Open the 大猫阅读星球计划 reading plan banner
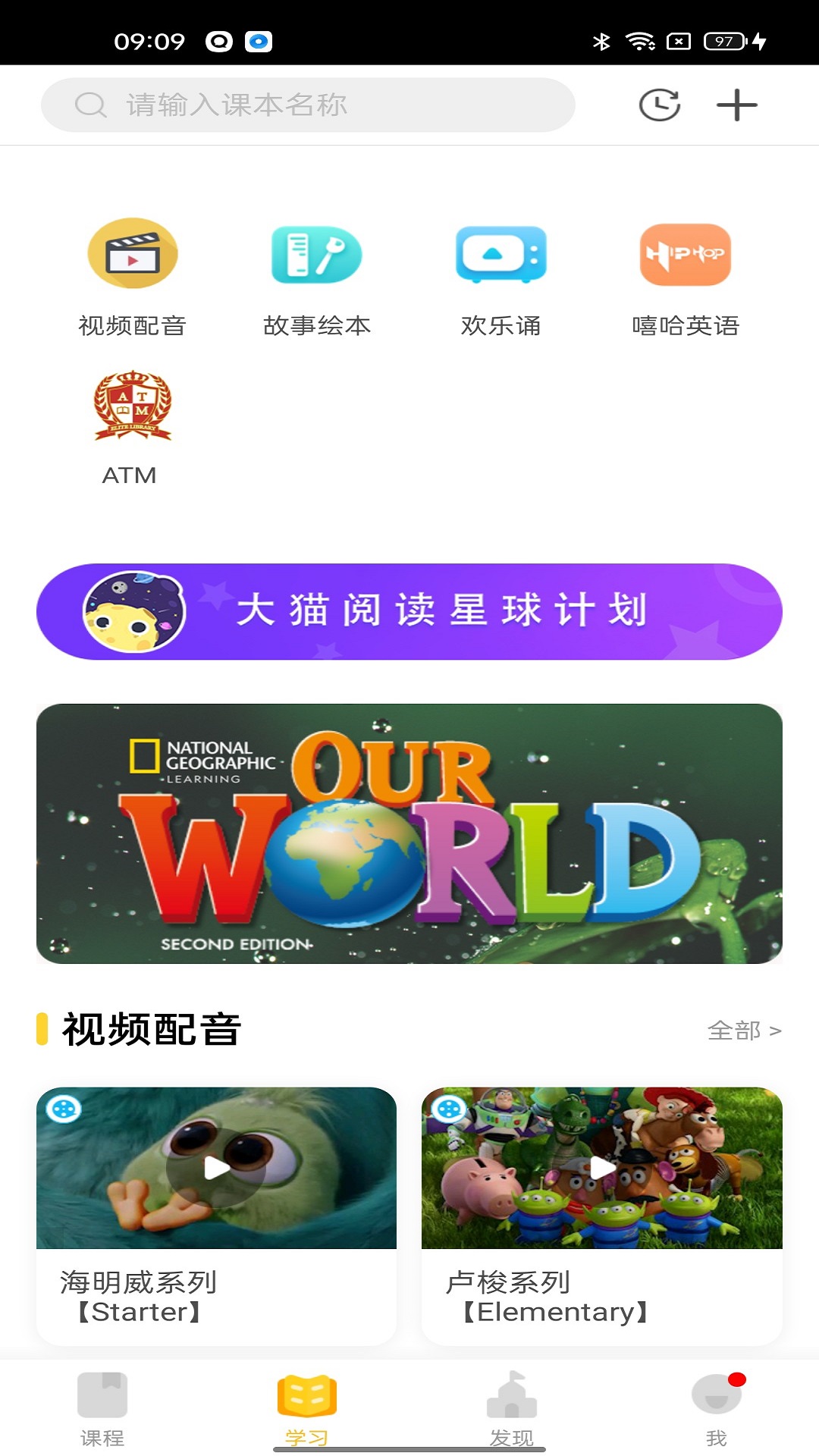This screenshot has width=819, height=1456. tap(409, 610)
